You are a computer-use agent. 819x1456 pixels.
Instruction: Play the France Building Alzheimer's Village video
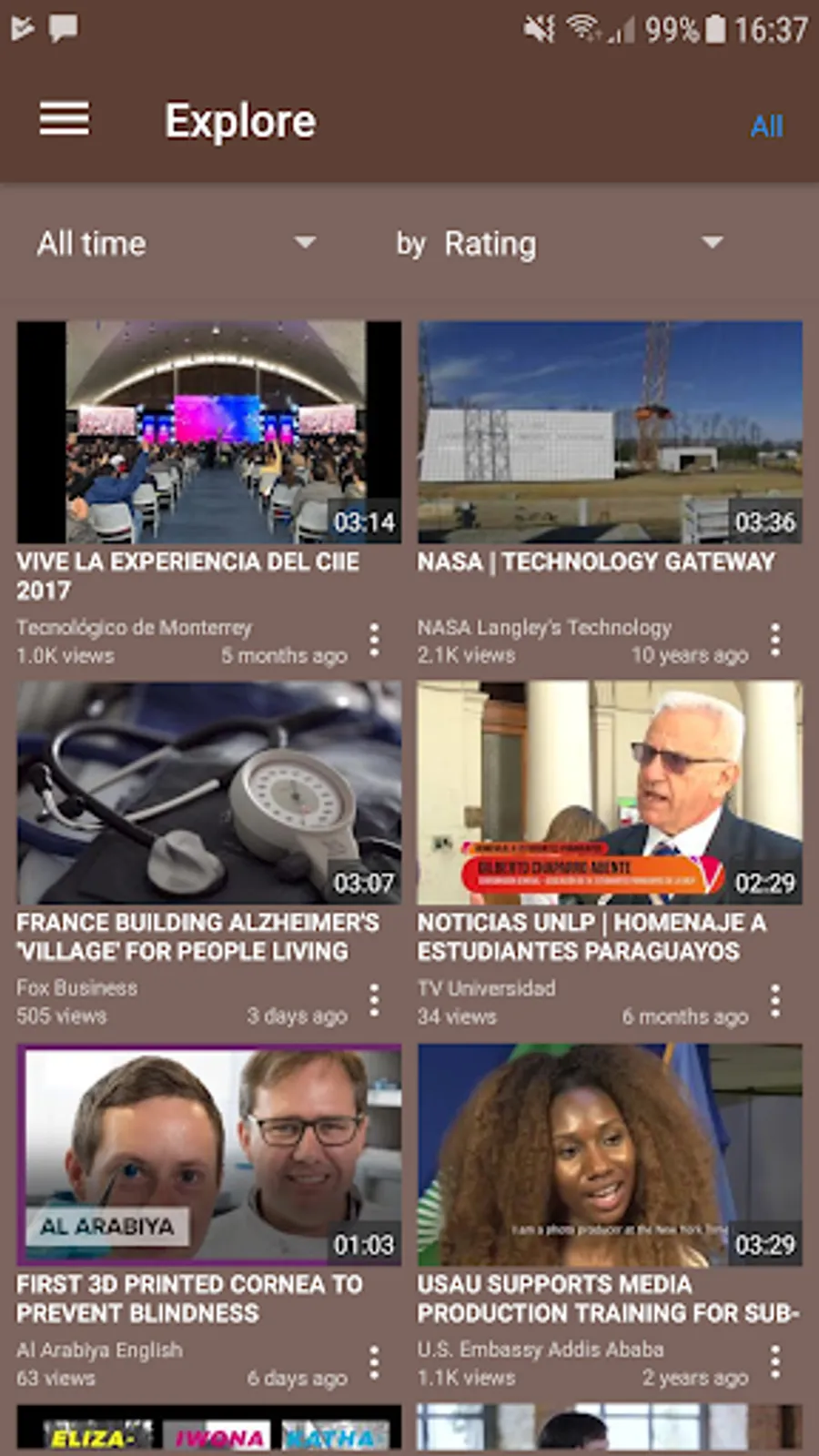pos(209,793)
